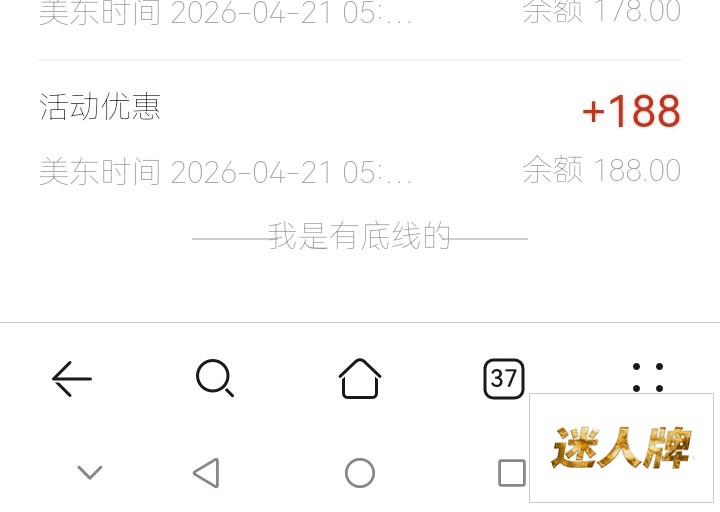Open the 37 tabs switcher
Viewport: 720px width, 512px height.
504,379
